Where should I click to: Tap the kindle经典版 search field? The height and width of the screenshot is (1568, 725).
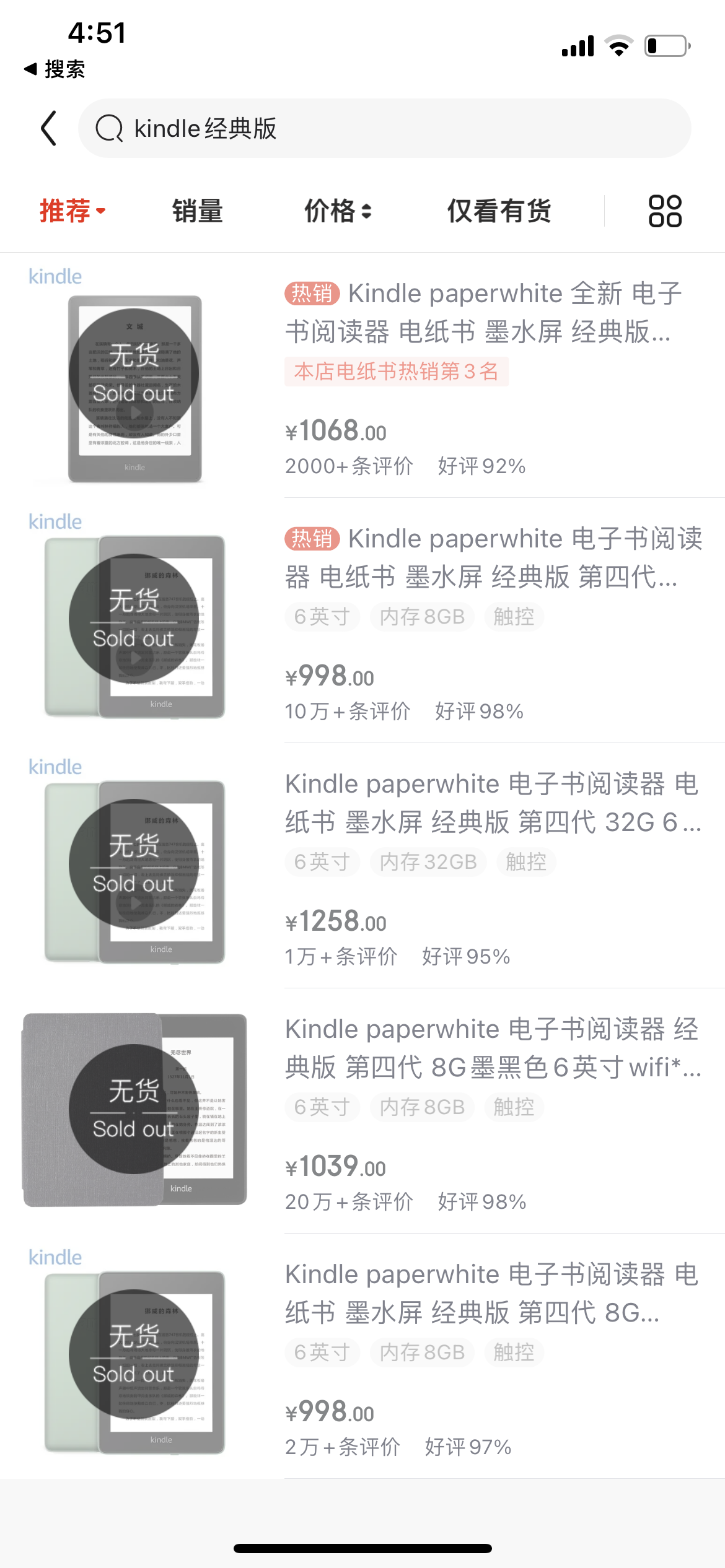click(384, 128)
